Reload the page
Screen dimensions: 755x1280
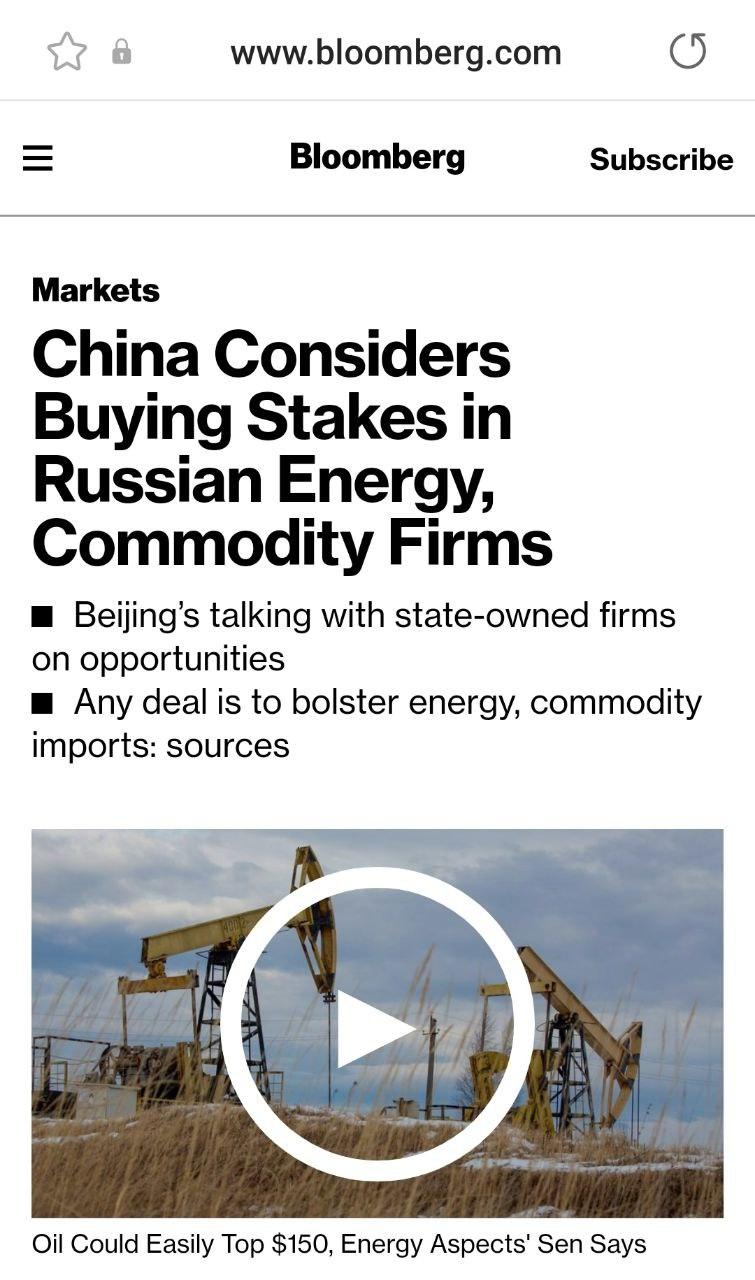pos(687,51)
